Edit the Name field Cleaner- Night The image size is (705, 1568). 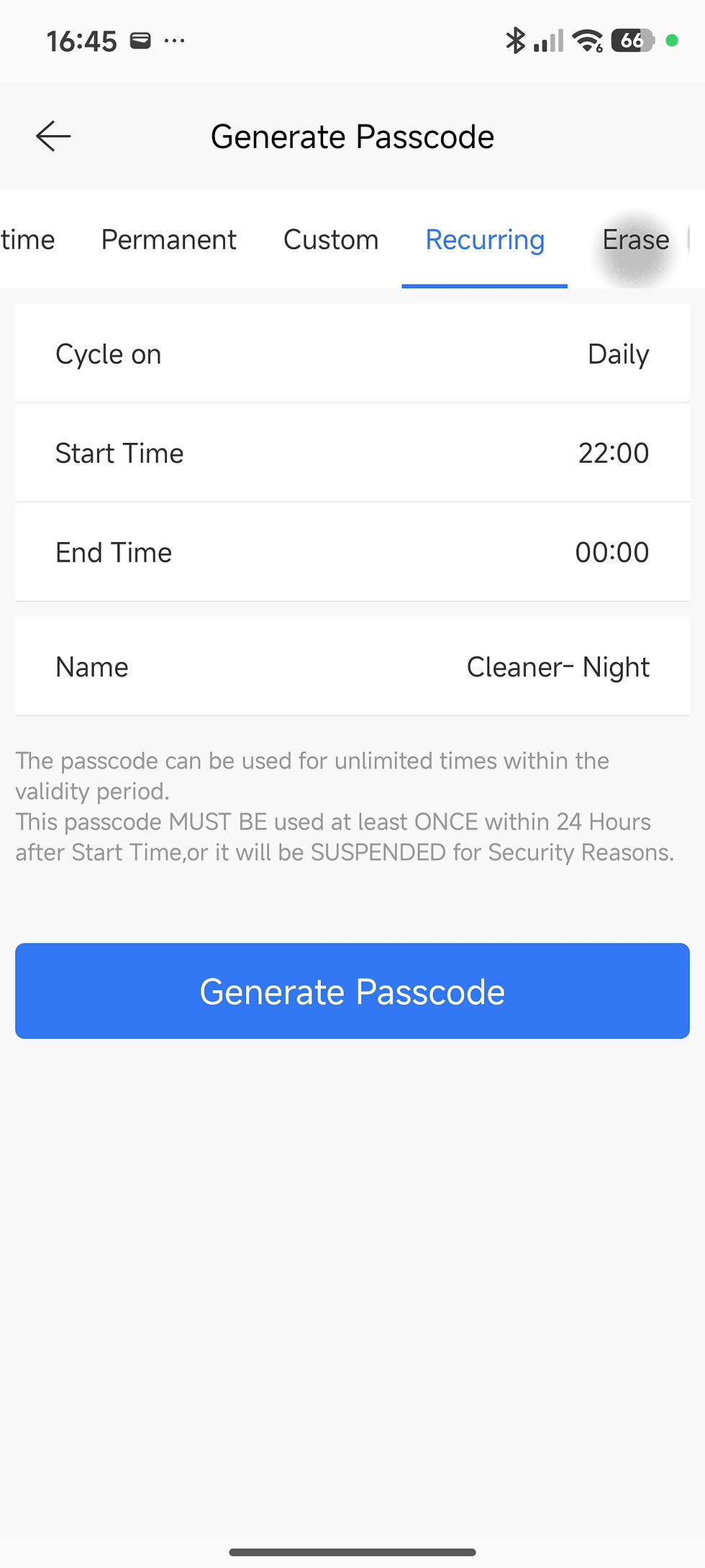pos(352,667)
